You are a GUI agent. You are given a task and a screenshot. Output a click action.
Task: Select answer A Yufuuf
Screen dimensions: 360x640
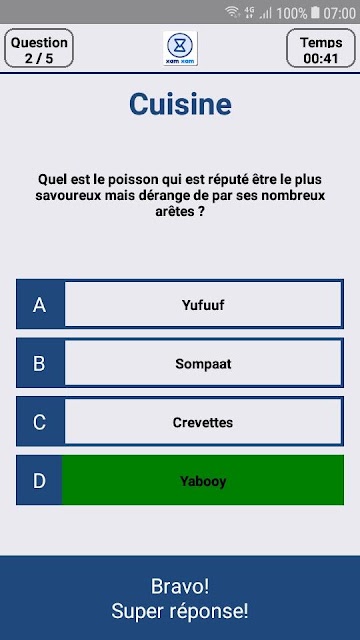(180, 304)
